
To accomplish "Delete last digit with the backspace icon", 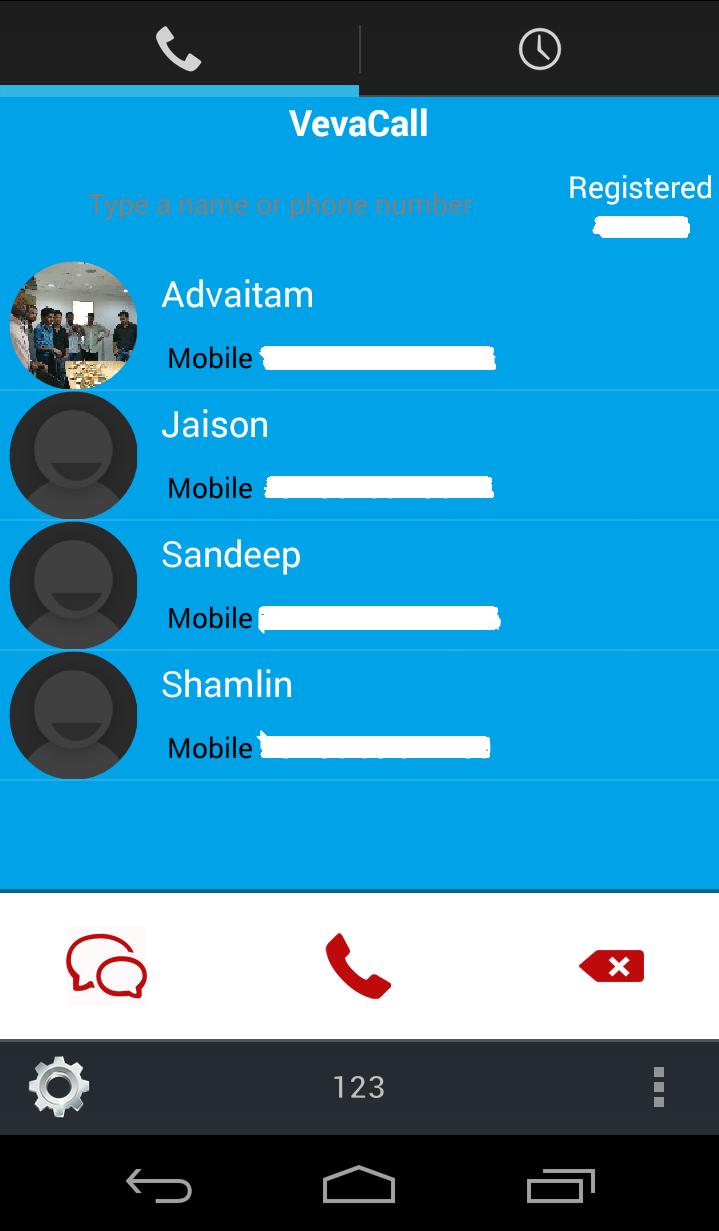I will click(x=611, y=966).
